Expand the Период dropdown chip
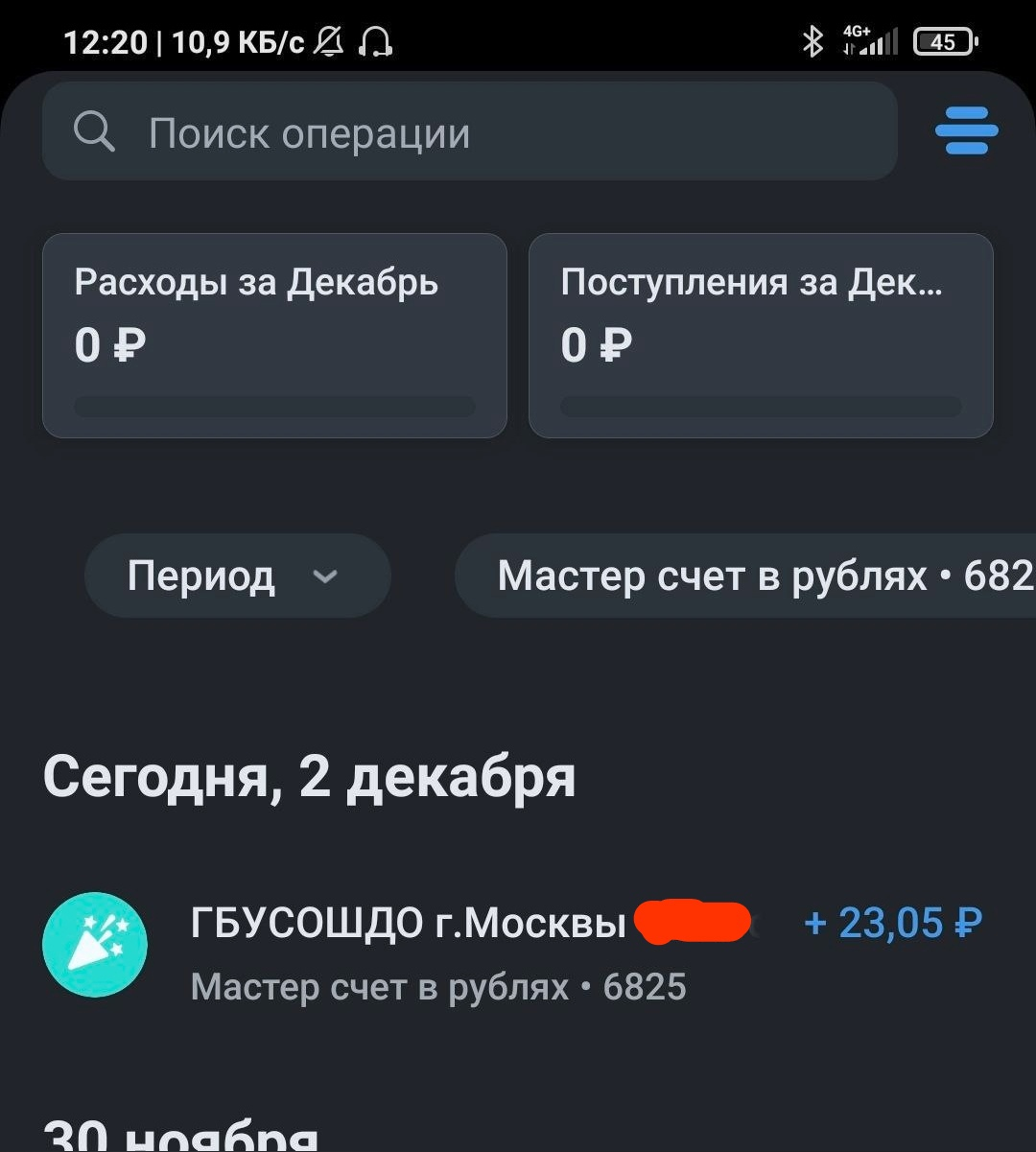 coord(237,576)
